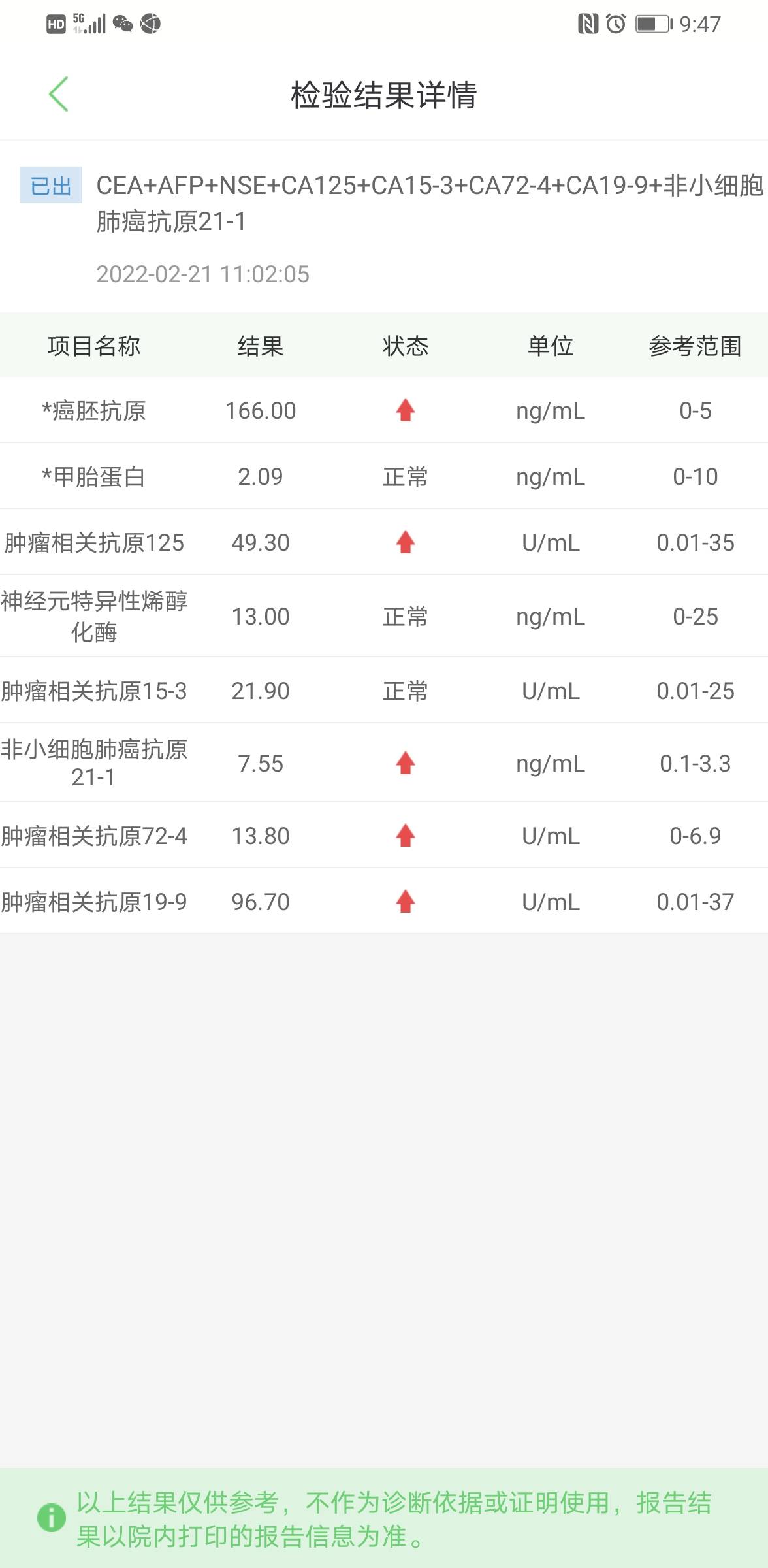Tap the 正常 status for 甲胎蛋白
Image resolution: width=768 pixels, height=1568 pixels.
coord(405,477)
